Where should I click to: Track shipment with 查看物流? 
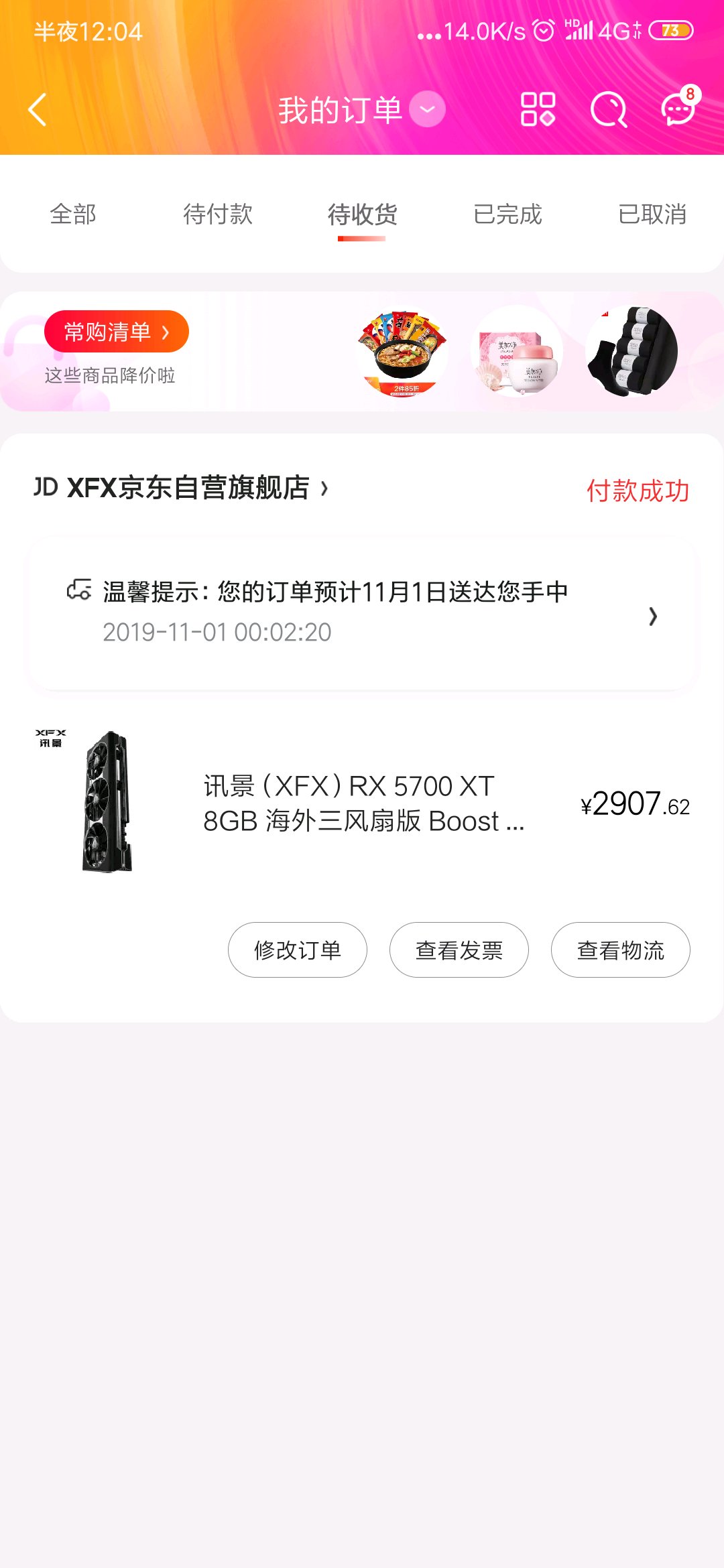621,950
